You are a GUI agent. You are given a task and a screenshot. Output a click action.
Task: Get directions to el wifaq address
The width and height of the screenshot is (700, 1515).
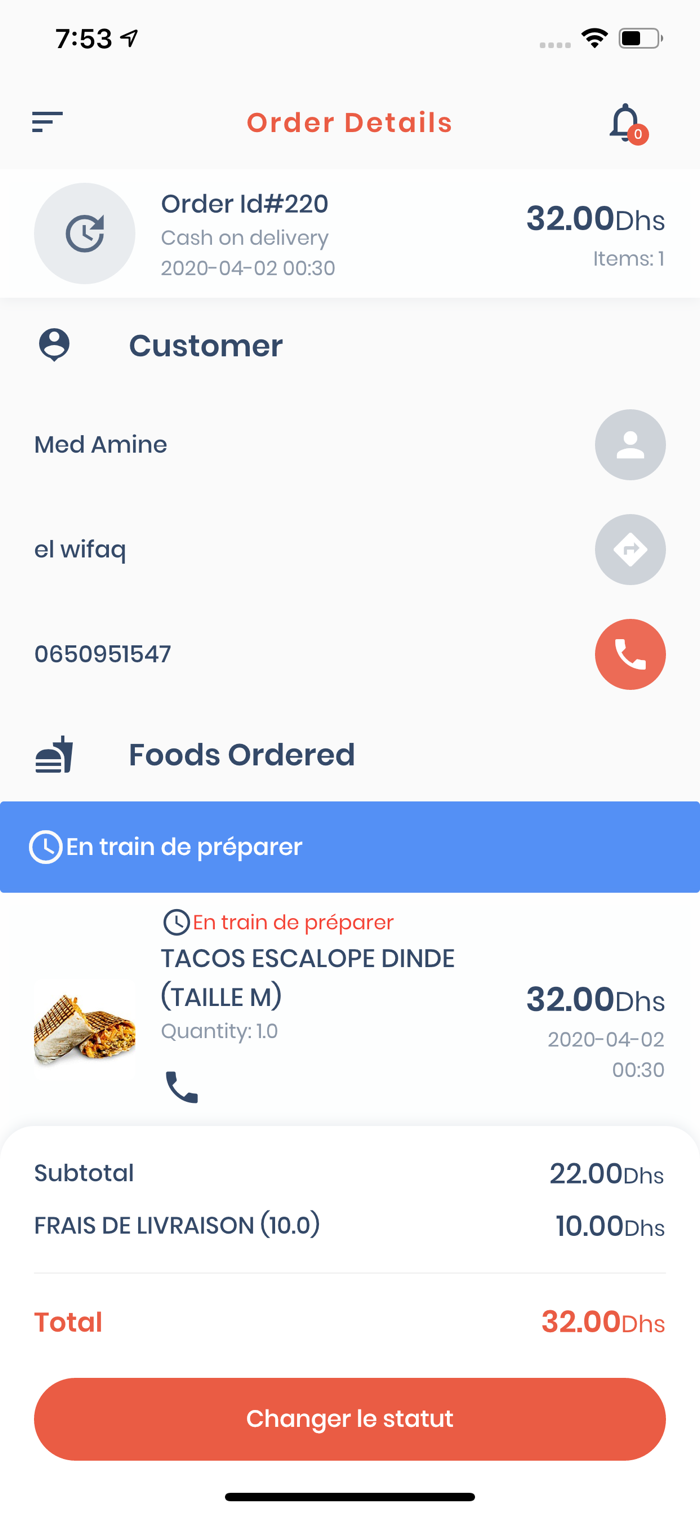[x=630, y=550]
